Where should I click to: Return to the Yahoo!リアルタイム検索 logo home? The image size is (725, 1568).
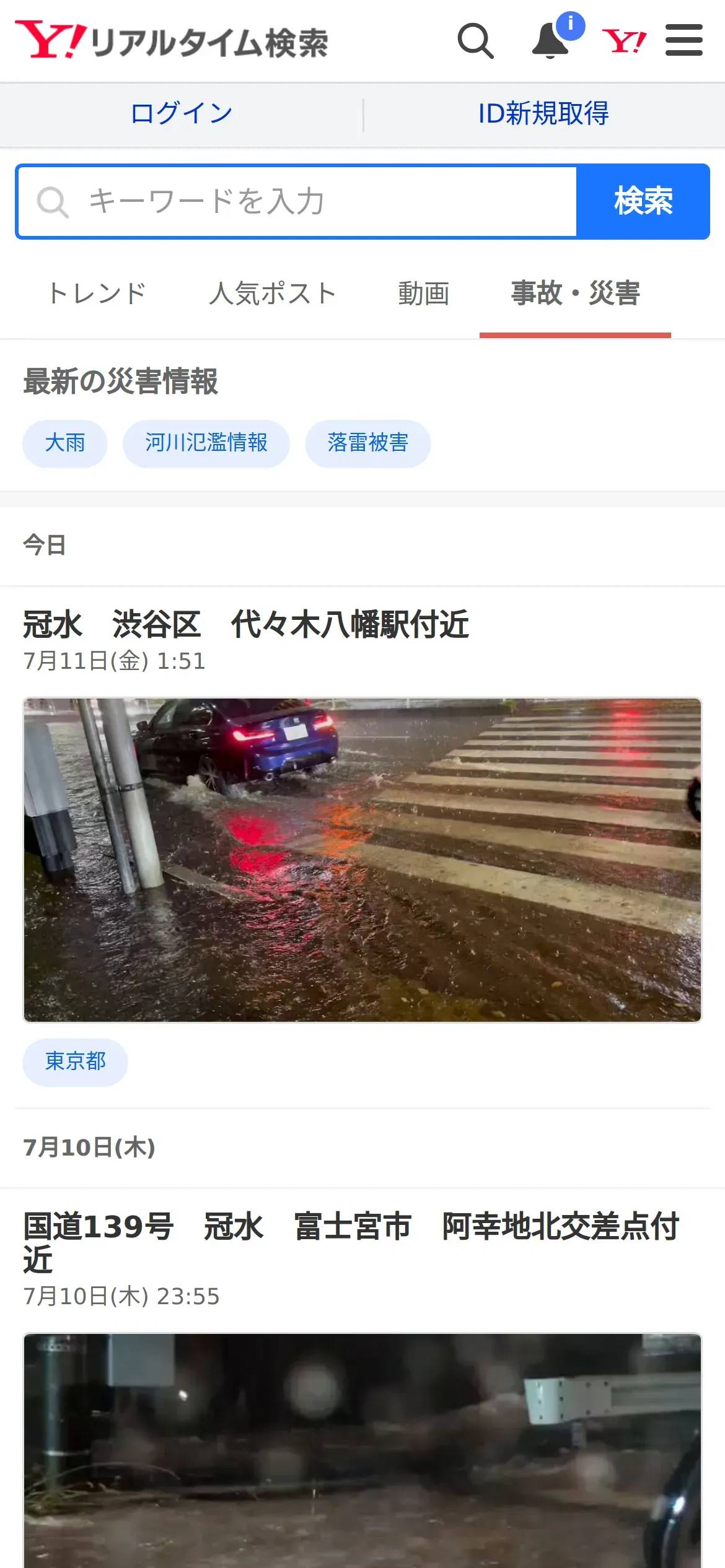coord(172,40)
